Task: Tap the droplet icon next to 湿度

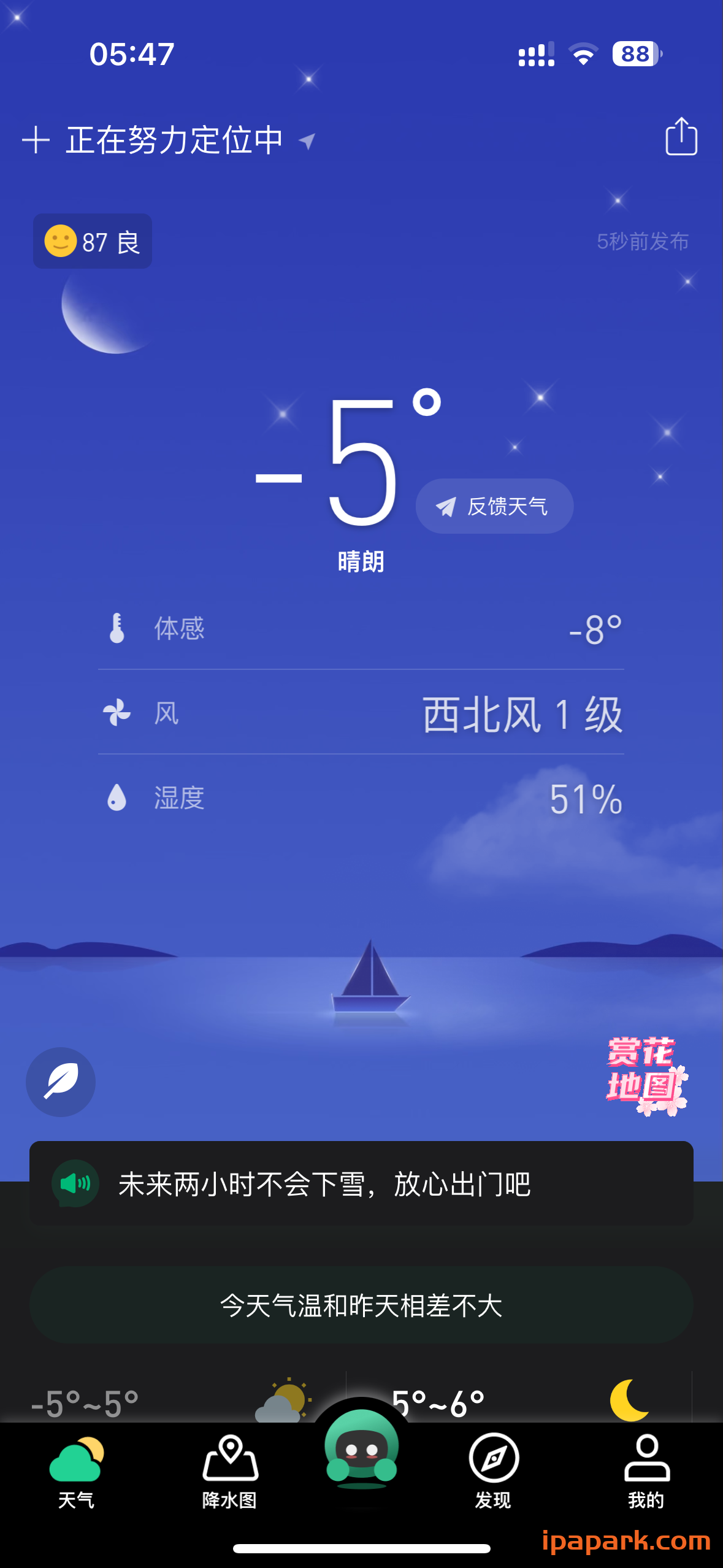Action: click(x=117, y=798)
